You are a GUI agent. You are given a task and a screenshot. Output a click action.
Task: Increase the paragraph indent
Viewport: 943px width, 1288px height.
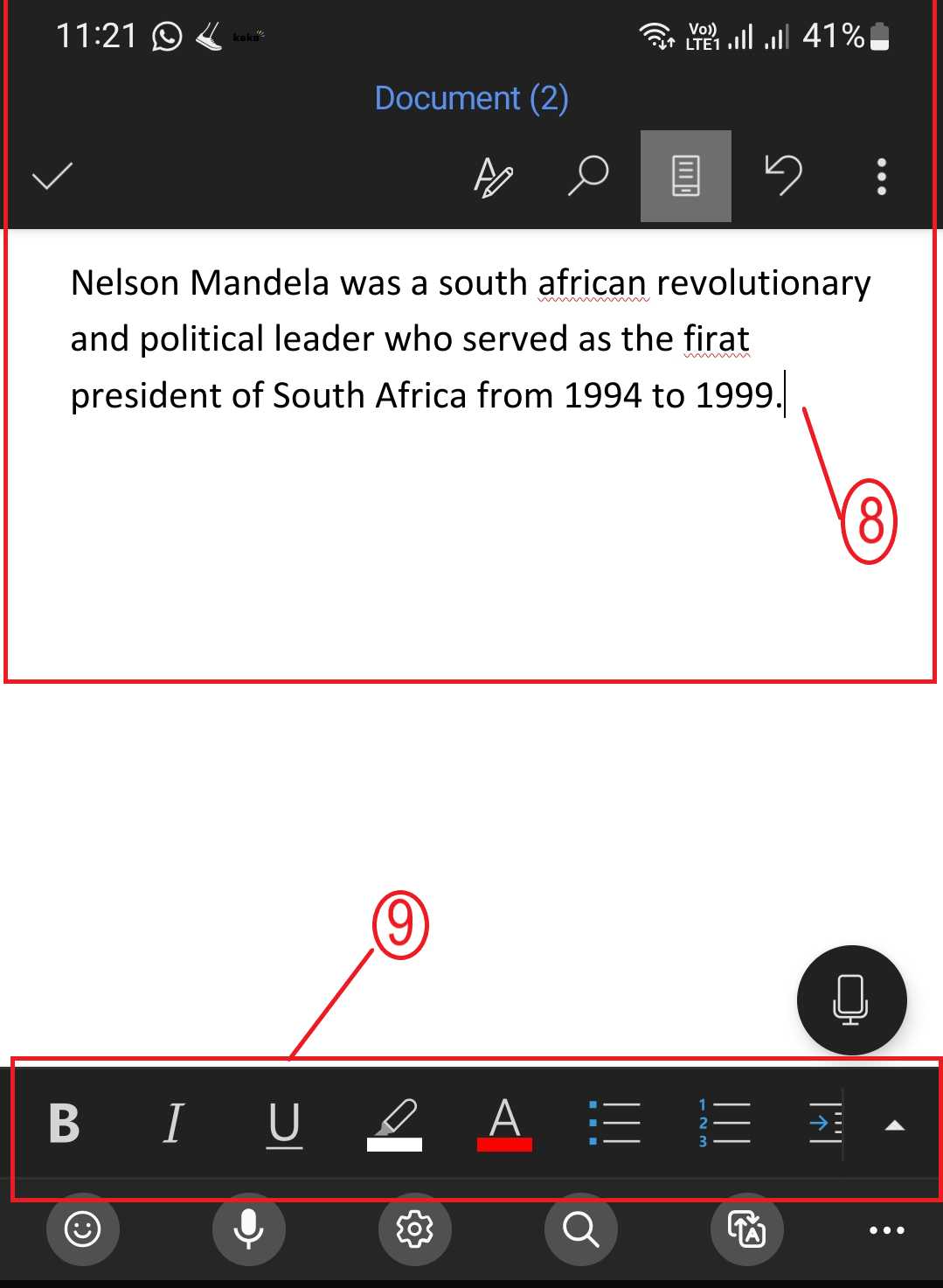pyautogui.click(x=824, y=1124)
